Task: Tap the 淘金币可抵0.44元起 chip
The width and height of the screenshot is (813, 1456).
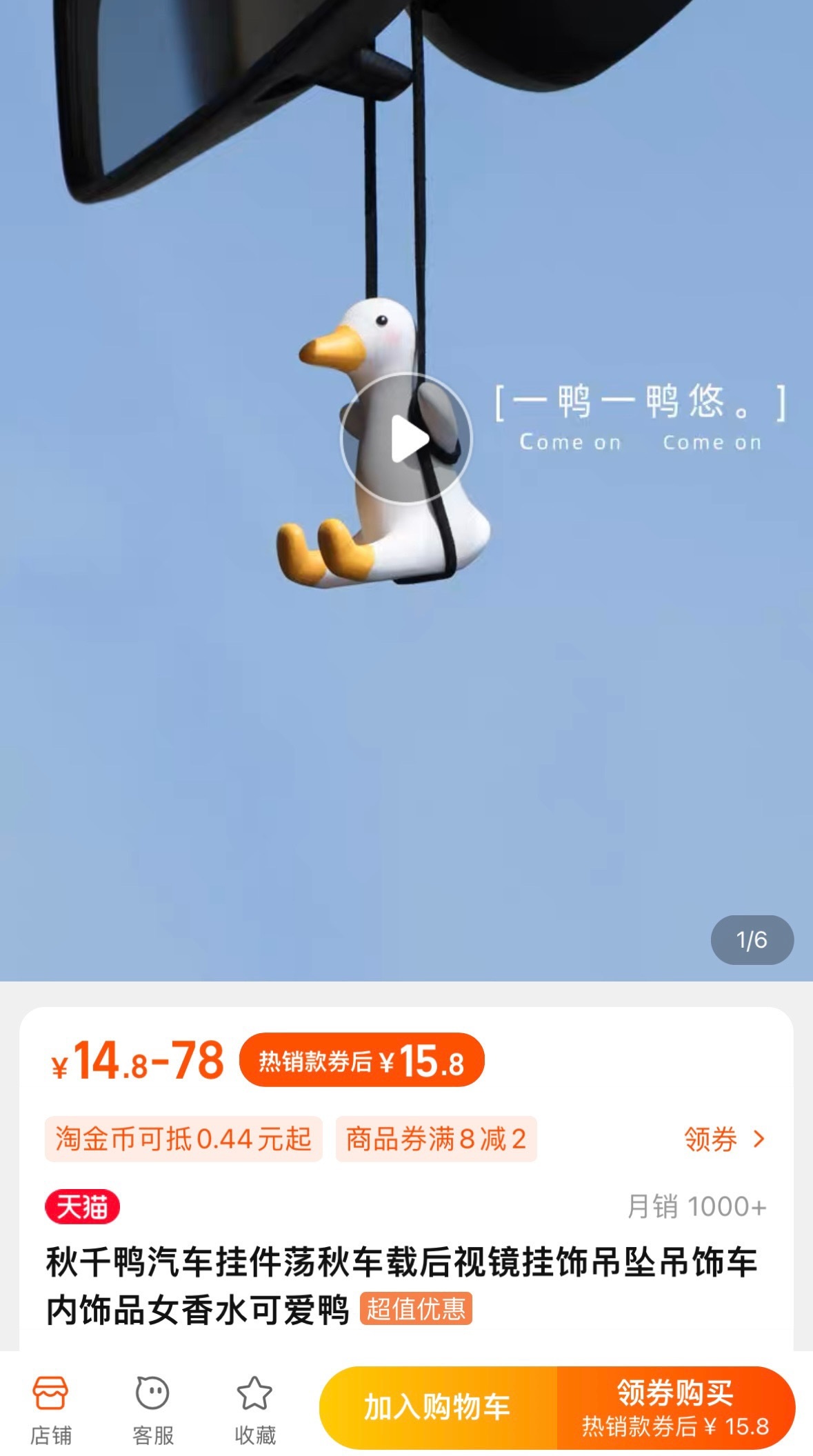Action: (183, 1139)
